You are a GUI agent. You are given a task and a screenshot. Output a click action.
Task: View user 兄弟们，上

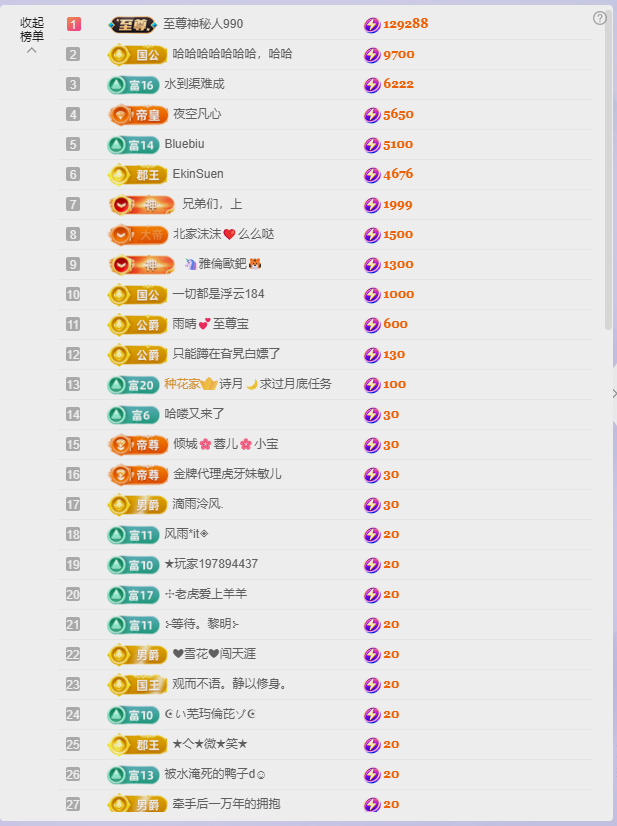click(x=212, y=204)
